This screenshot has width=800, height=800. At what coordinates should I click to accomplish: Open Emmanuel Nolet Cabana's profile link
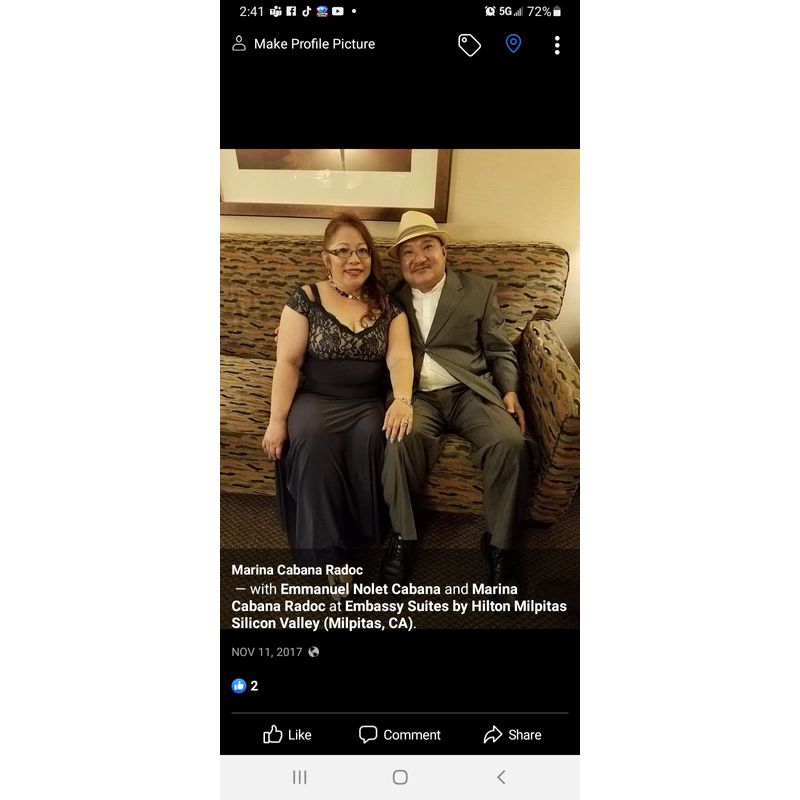(360, 589)
